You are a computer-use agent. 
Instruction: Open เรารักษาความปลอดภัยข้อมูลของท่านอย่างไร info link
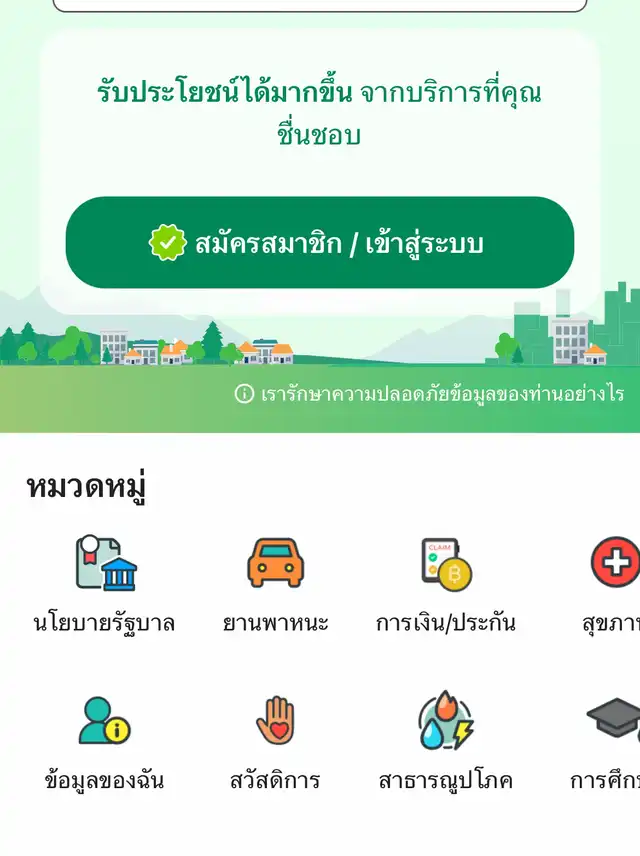tap(430, 393)
